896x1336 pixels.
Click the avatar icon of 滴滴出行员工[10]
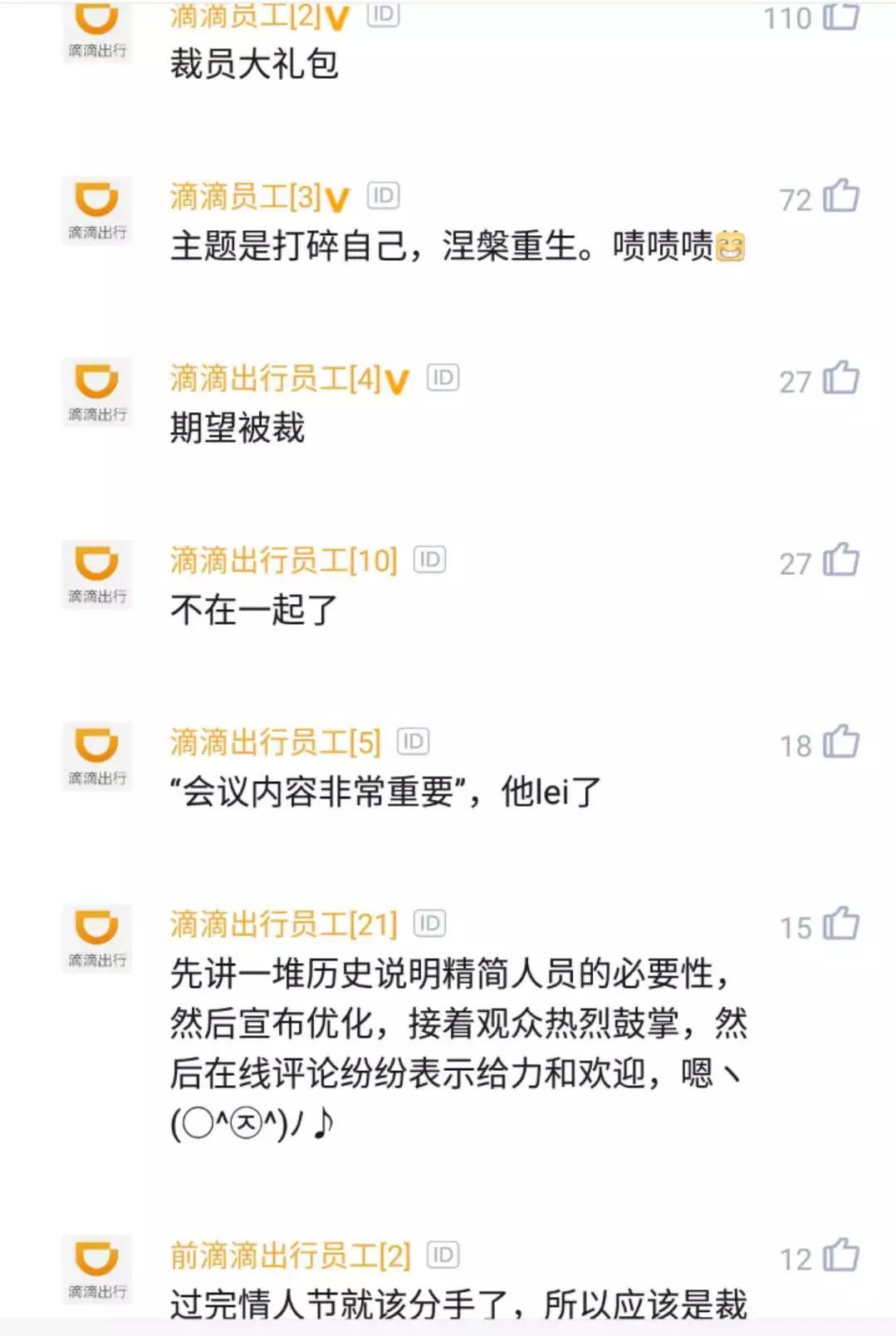(97, 573)
